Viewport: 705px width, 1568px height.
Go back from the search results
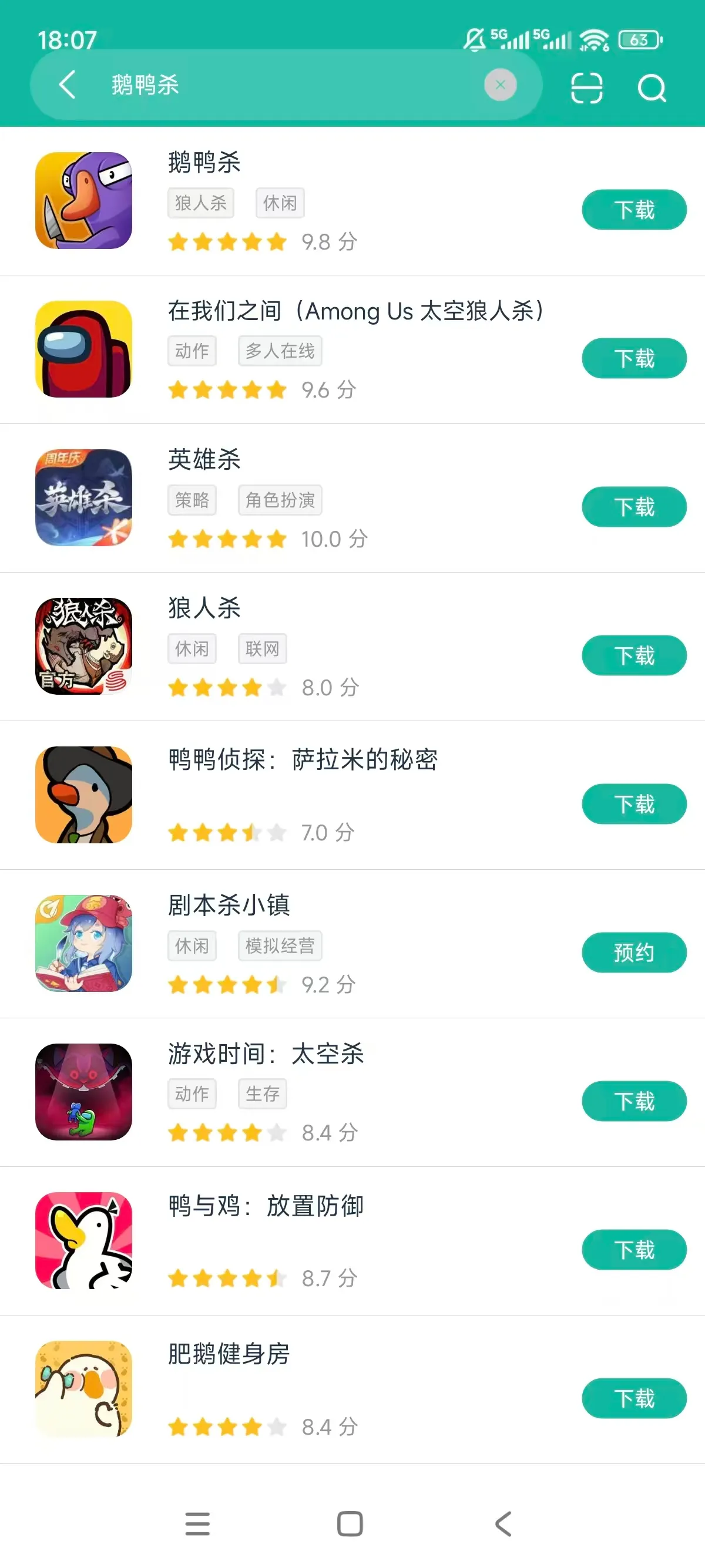pos(68,85)
